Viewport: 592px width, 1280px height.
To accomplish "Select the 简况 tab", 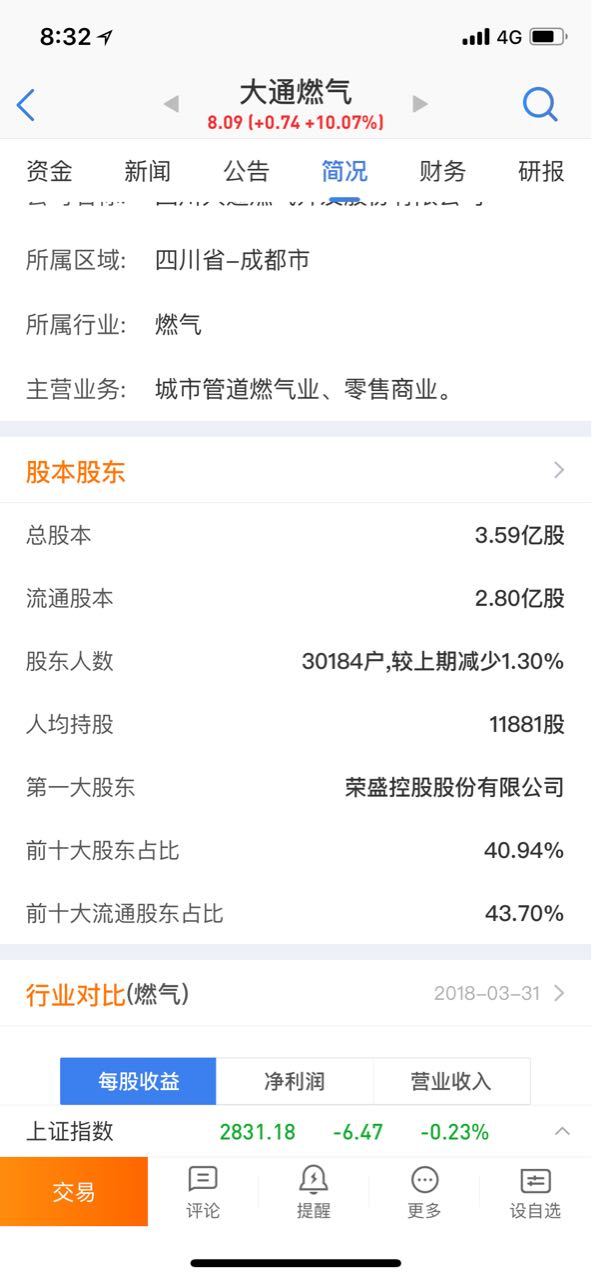I will point(344,171).
